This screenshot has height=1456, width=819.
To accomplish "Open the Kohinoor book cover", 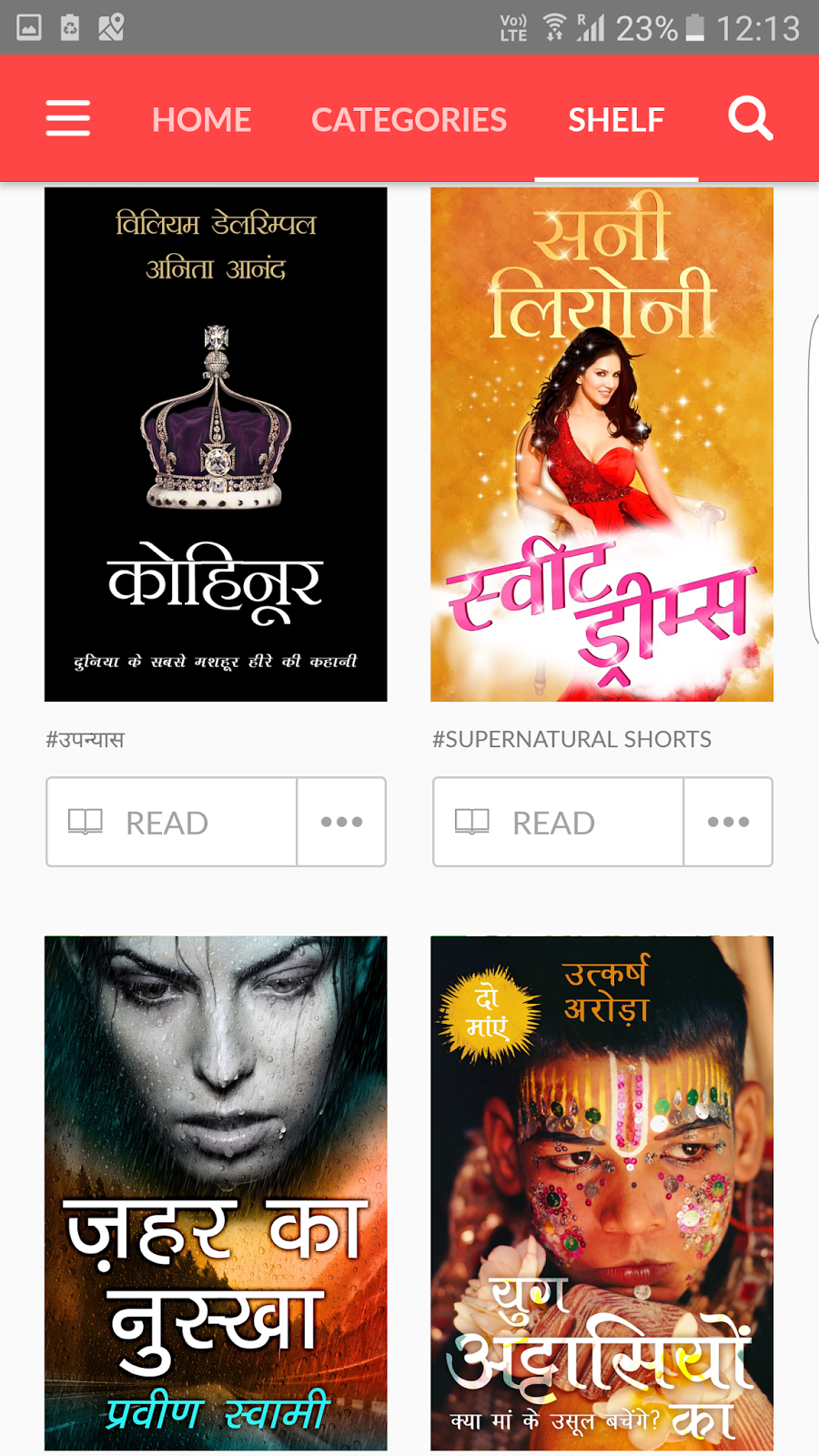I will coord(216,444).
